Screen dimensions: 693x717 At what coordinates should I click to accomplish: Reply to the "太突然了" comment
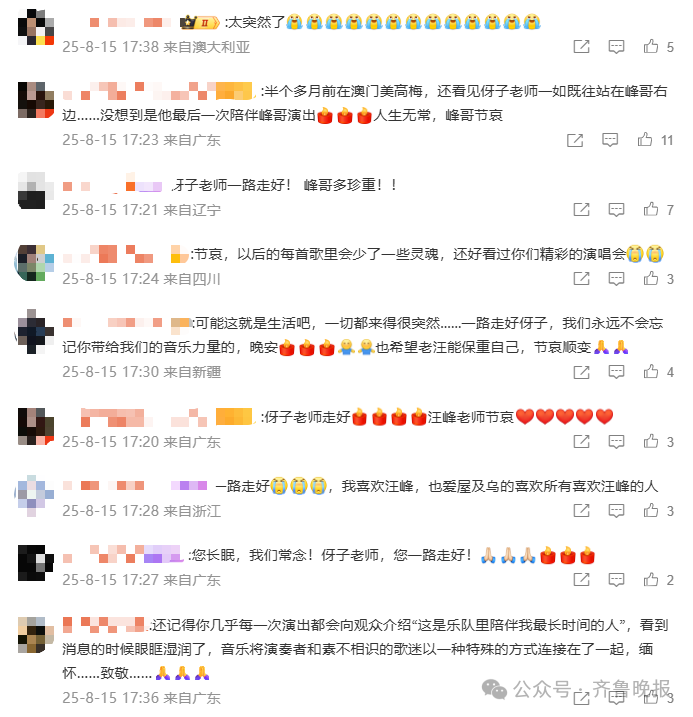click(617, 46)
